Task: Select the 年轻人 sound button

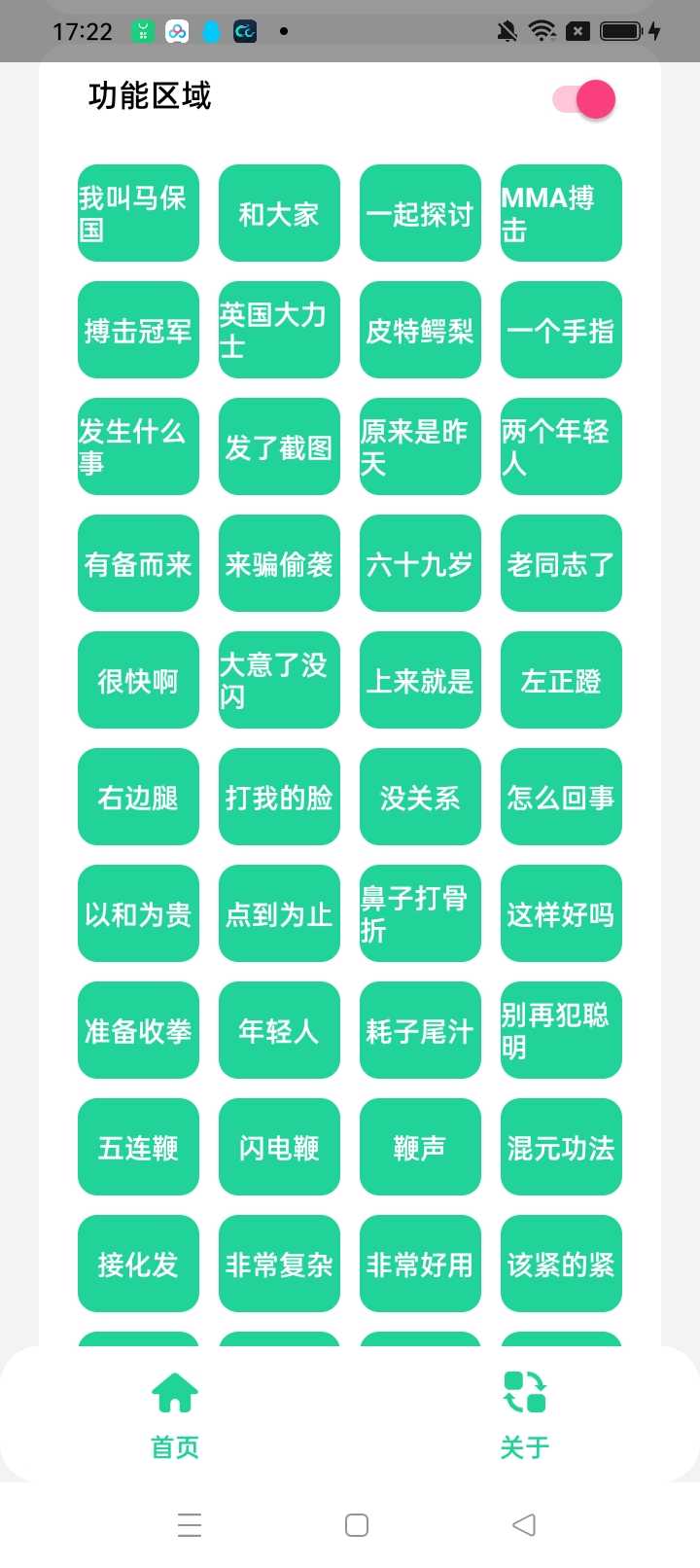Action: [x=279, y=1030]
